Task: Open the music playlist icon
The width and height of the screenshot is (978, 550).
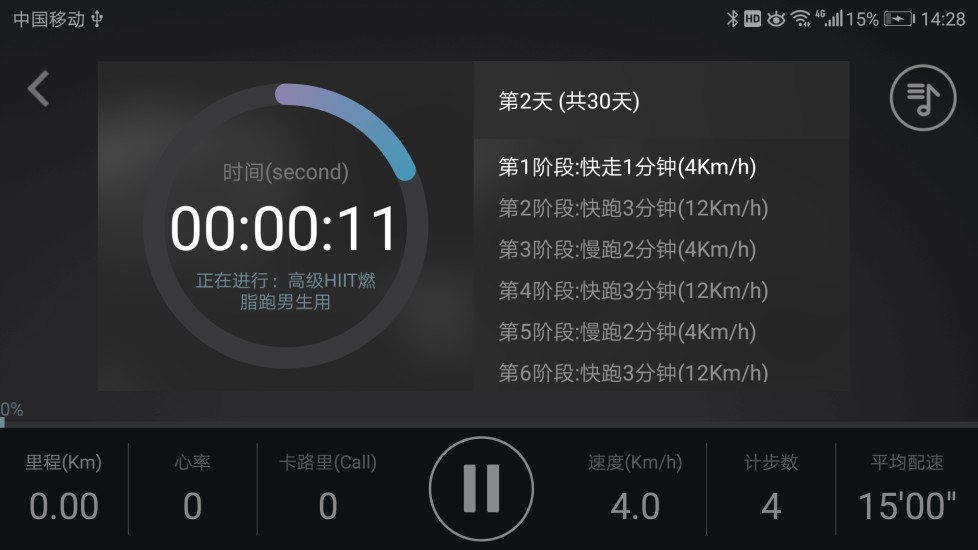Action: [x=922, y=98]
